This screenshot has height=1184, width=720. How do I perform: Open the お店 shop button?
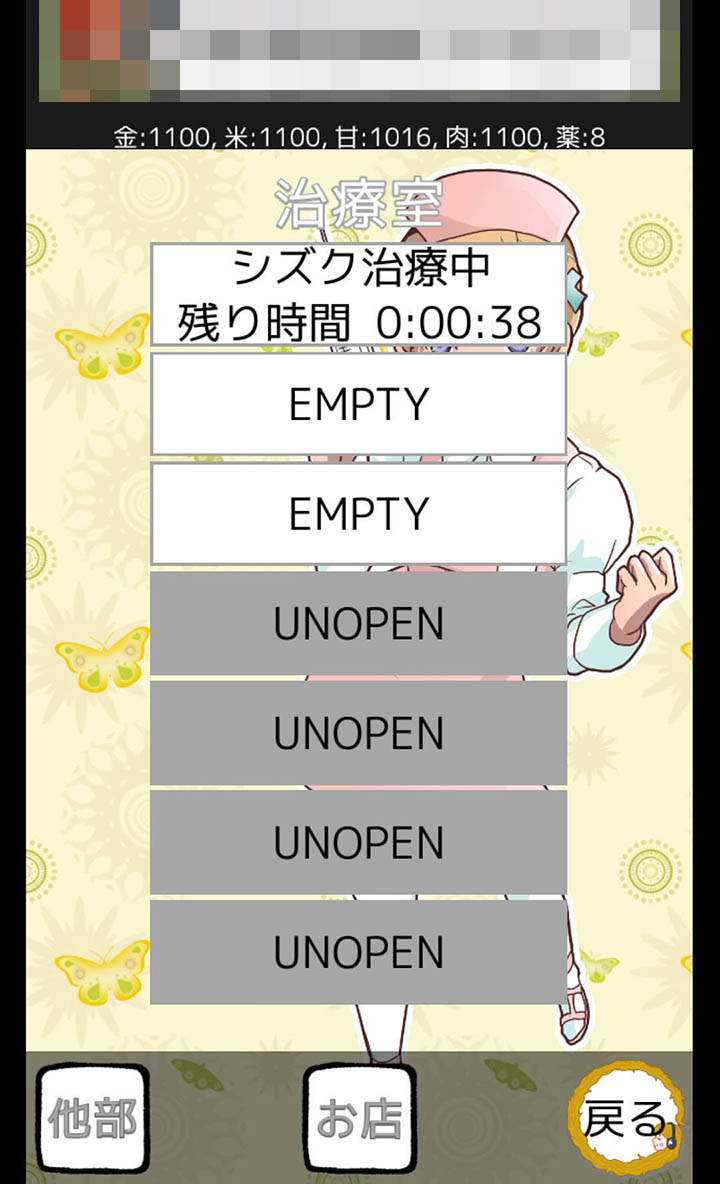(x=359, y=1118)
